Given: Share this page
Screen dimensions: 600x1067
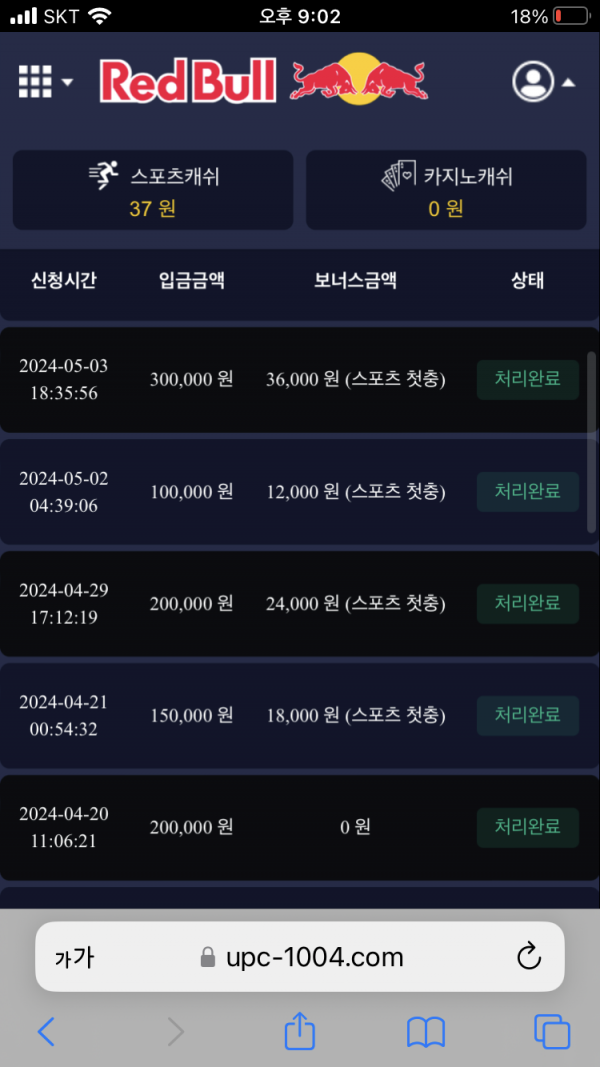Looking at the screenshot, I should pos(300,1030).
